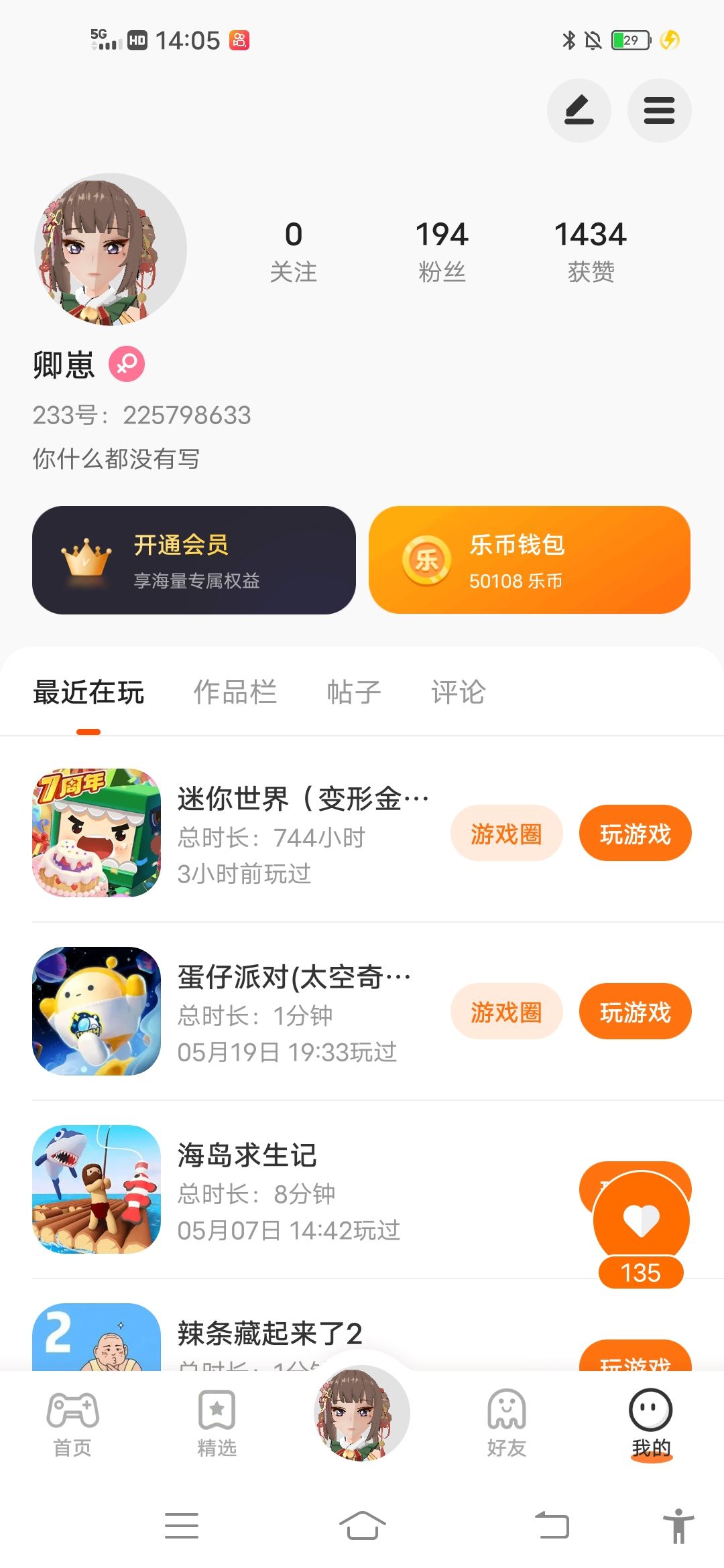724x1568 pixels.
Task: Open the profile avatar picture
Action: click(111, 250)
